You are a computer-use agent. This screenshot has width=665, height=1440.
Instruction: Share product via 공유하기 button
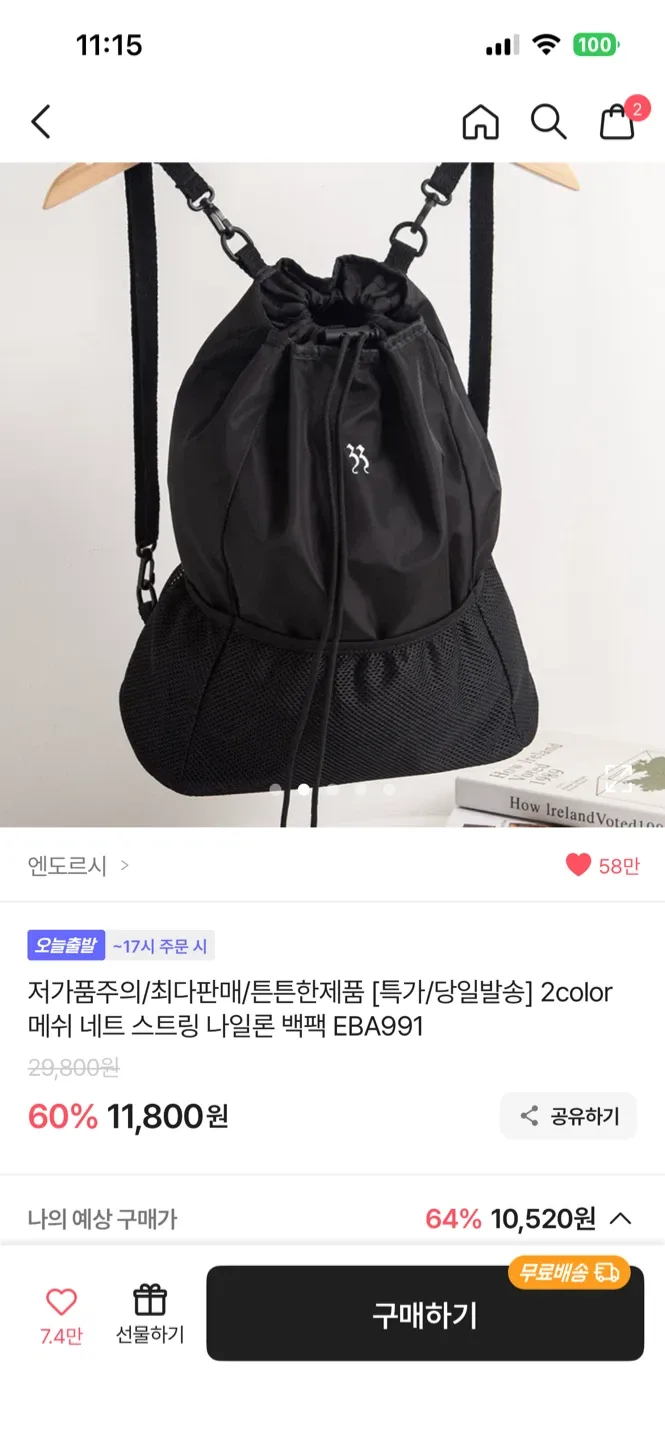(568, 1116)
